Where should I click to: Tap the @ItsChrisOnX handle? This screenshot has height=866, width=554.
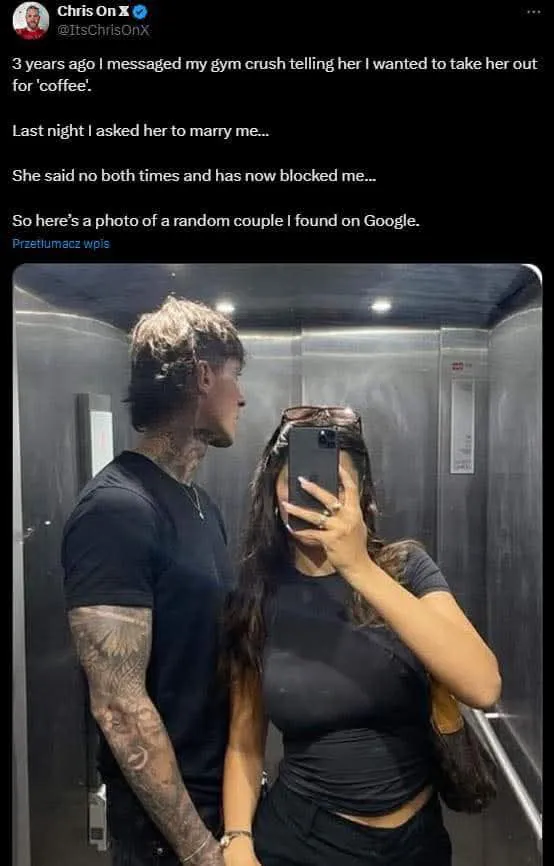[x=103, y=30]
